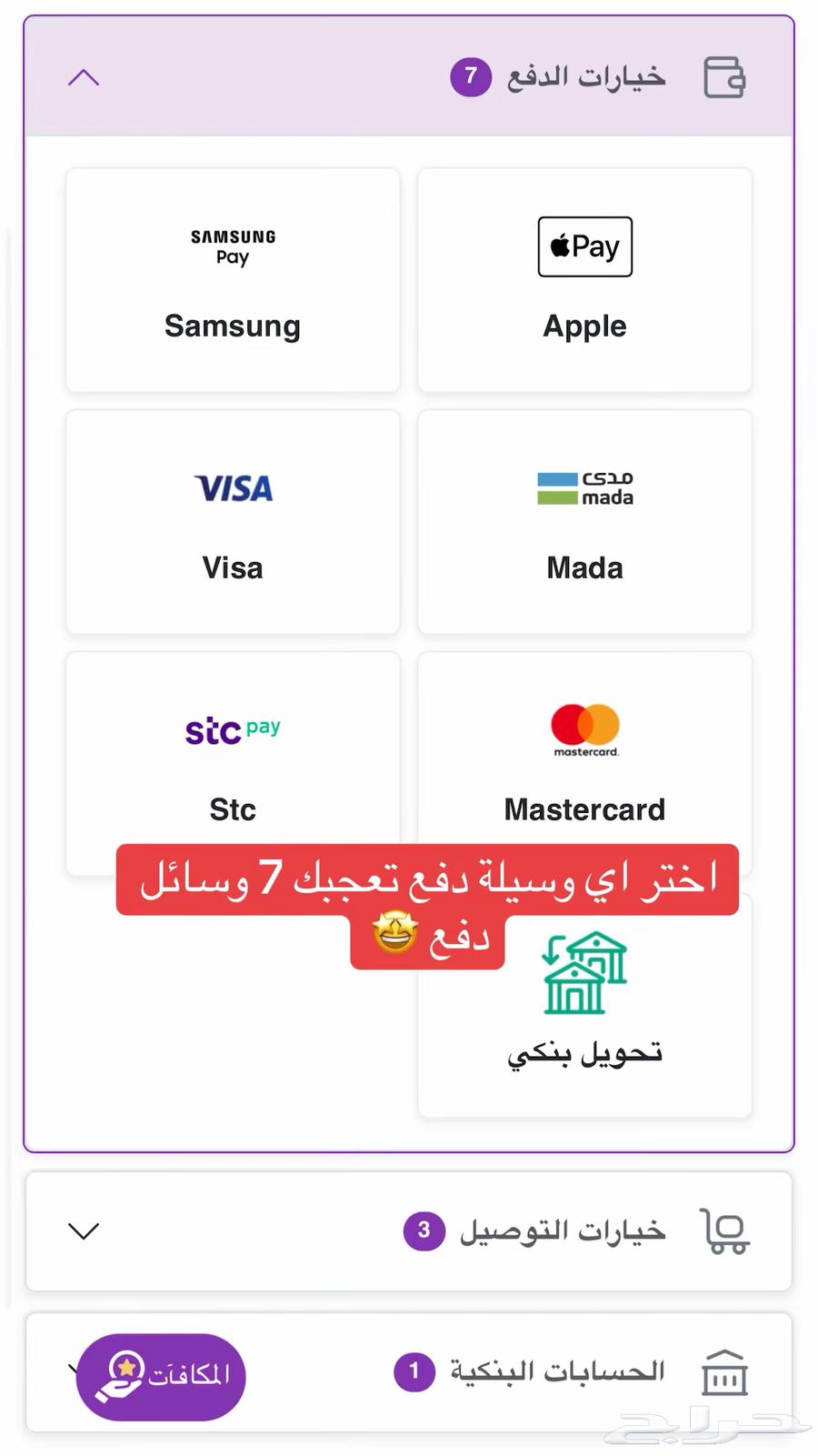Collapse the خيارات الدفع payment options section

tap(84, 77)
